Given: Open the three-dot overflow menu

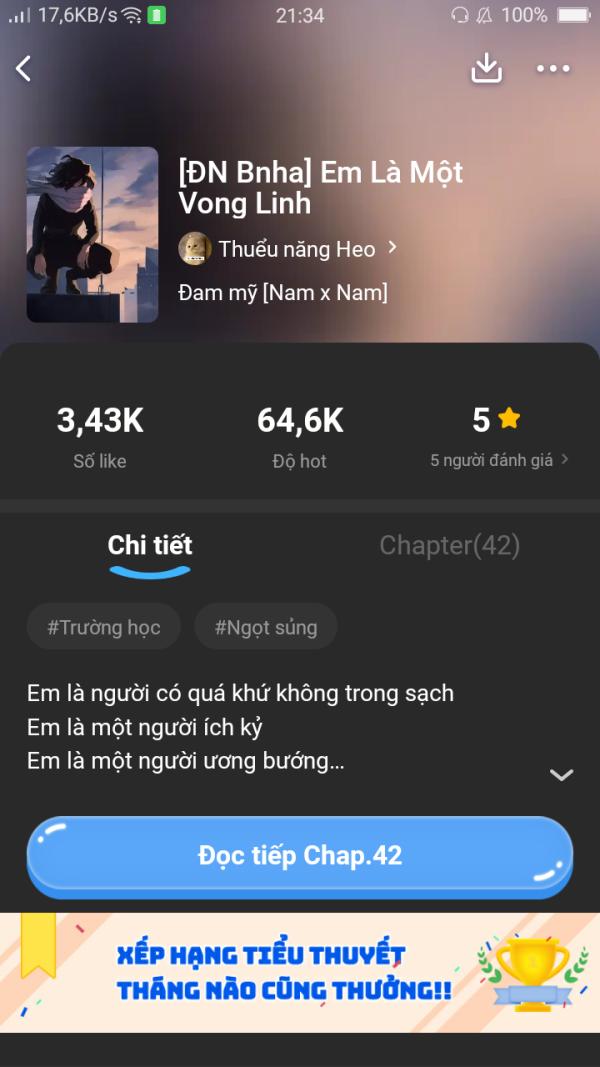Looking at the screenshot, I should tap(553, 69).
